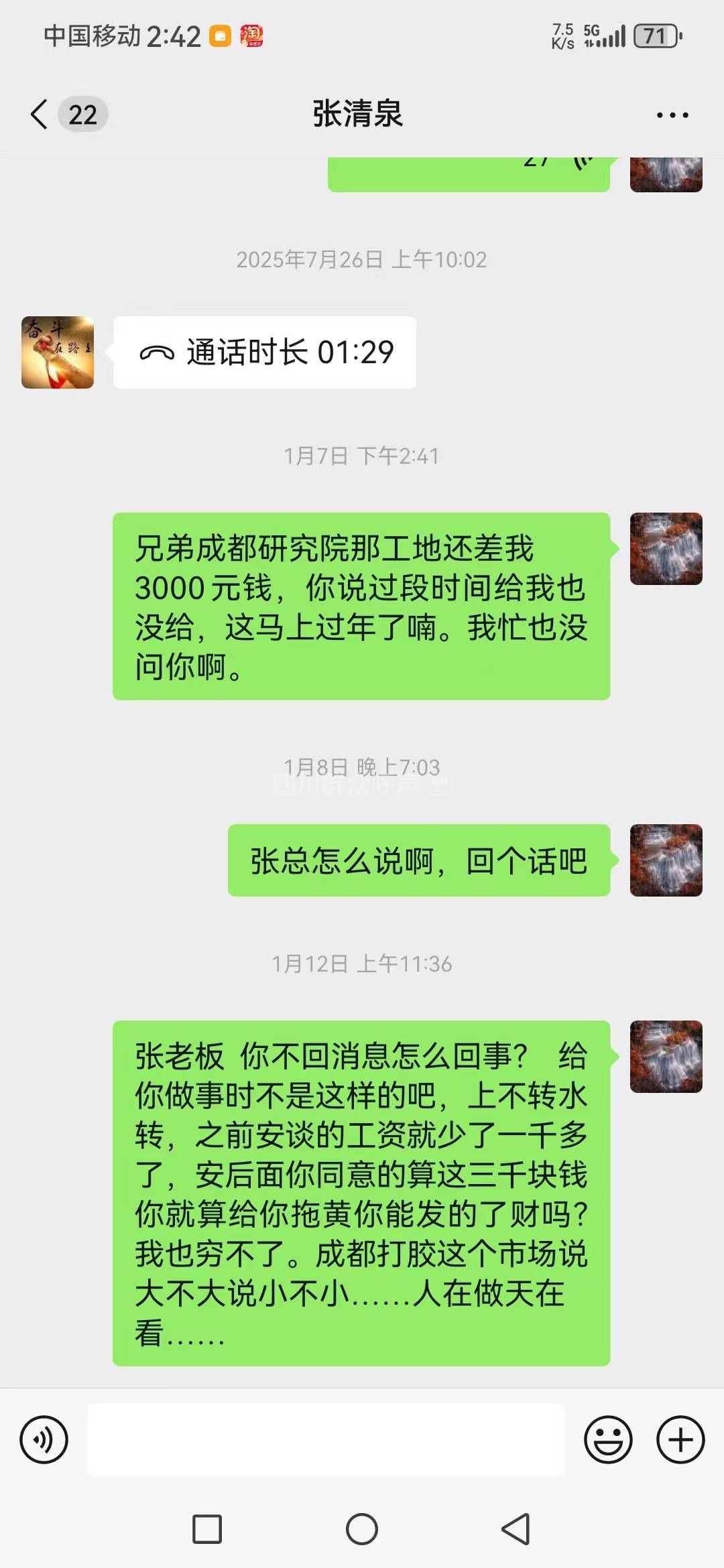Open the plus attachment menu
Viewport: 724px width, 1568px height.
680,1439
